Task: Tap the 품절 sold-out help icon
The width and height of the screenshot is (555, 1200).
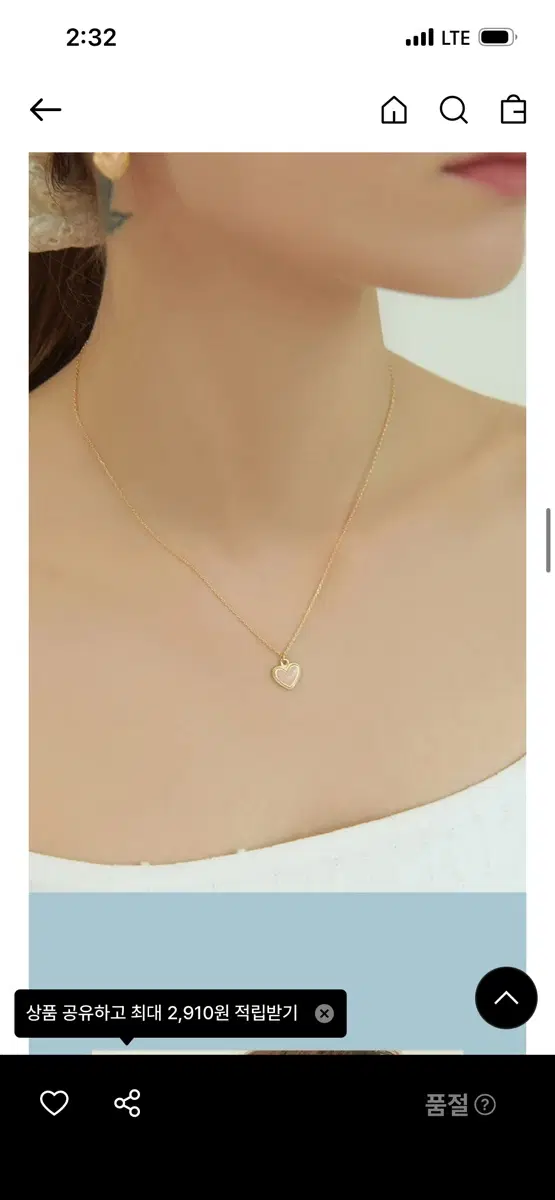Action: tap(485, 1105)
